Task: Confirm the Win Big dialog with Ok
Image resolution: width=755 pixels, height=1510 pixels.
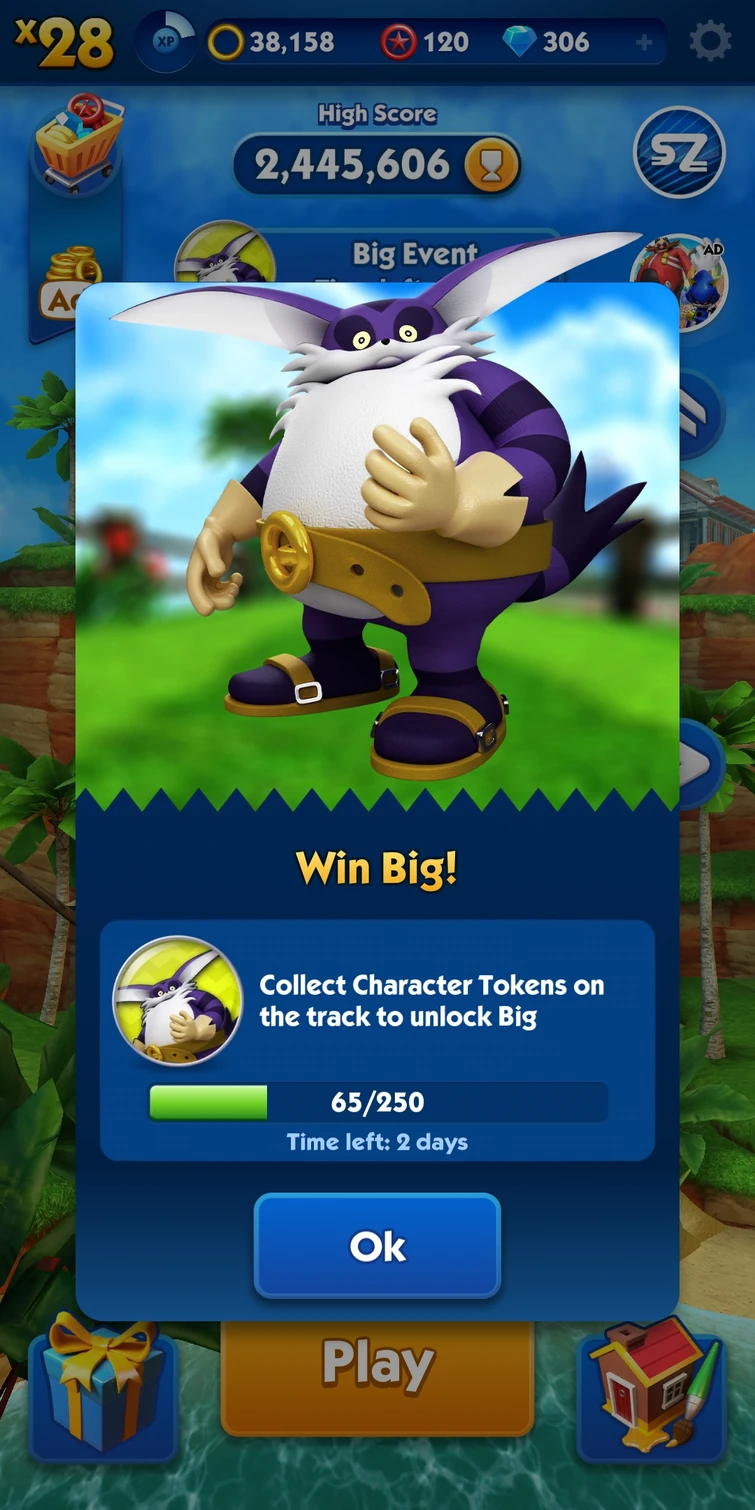Action: [377, 1246]
